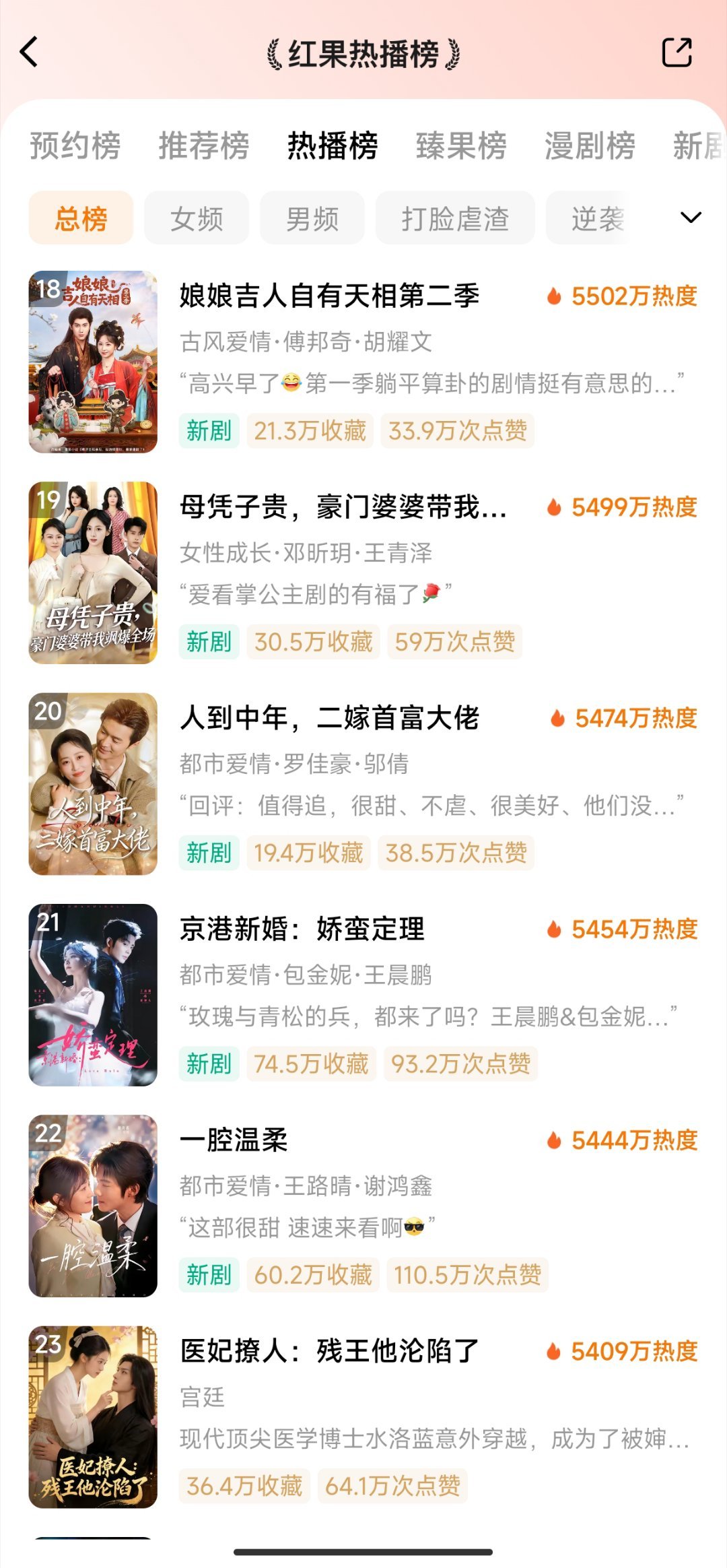Open the drama 人到中年，二嫁首富大佬
The width and height of the screenshot is (727, 1568).
click(x=363, y=784)
